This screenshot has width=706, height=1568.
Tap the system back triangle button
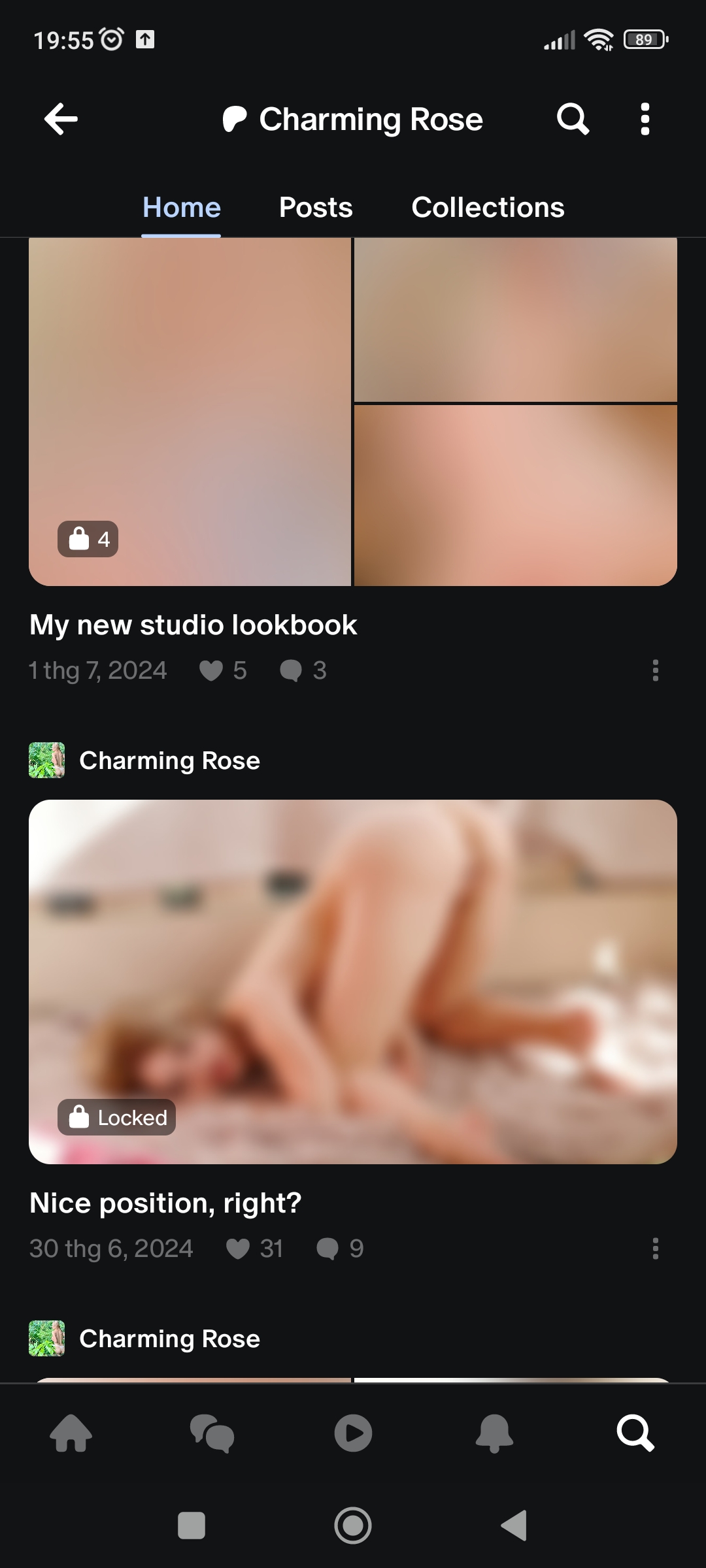(x=514, y=1526)
